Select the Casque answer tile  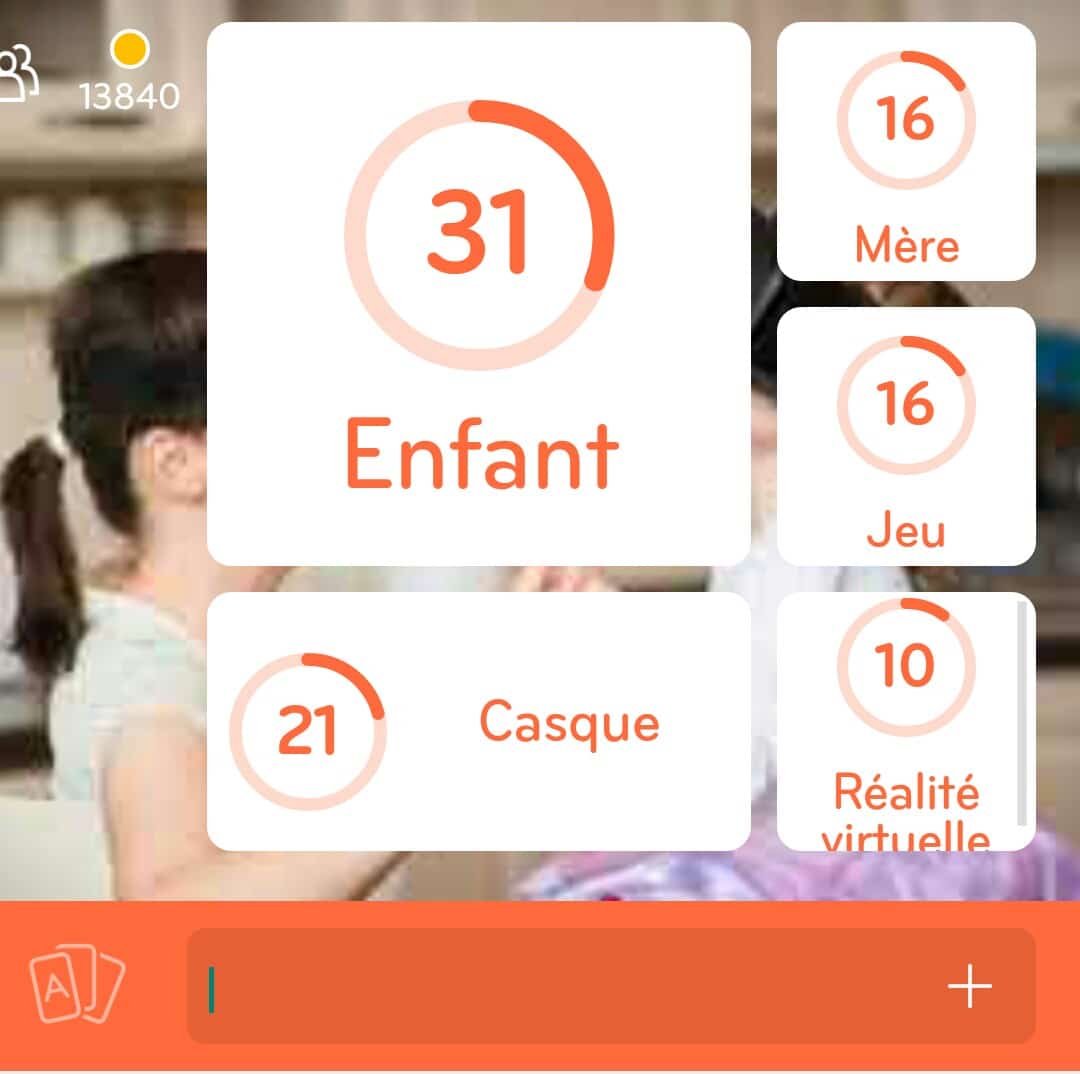click(x=478, y=722)
